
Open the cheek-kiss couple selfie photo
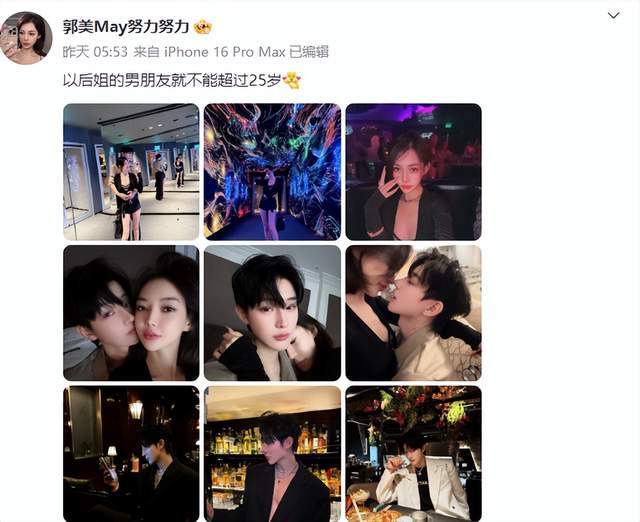click(x=131, y=313)
